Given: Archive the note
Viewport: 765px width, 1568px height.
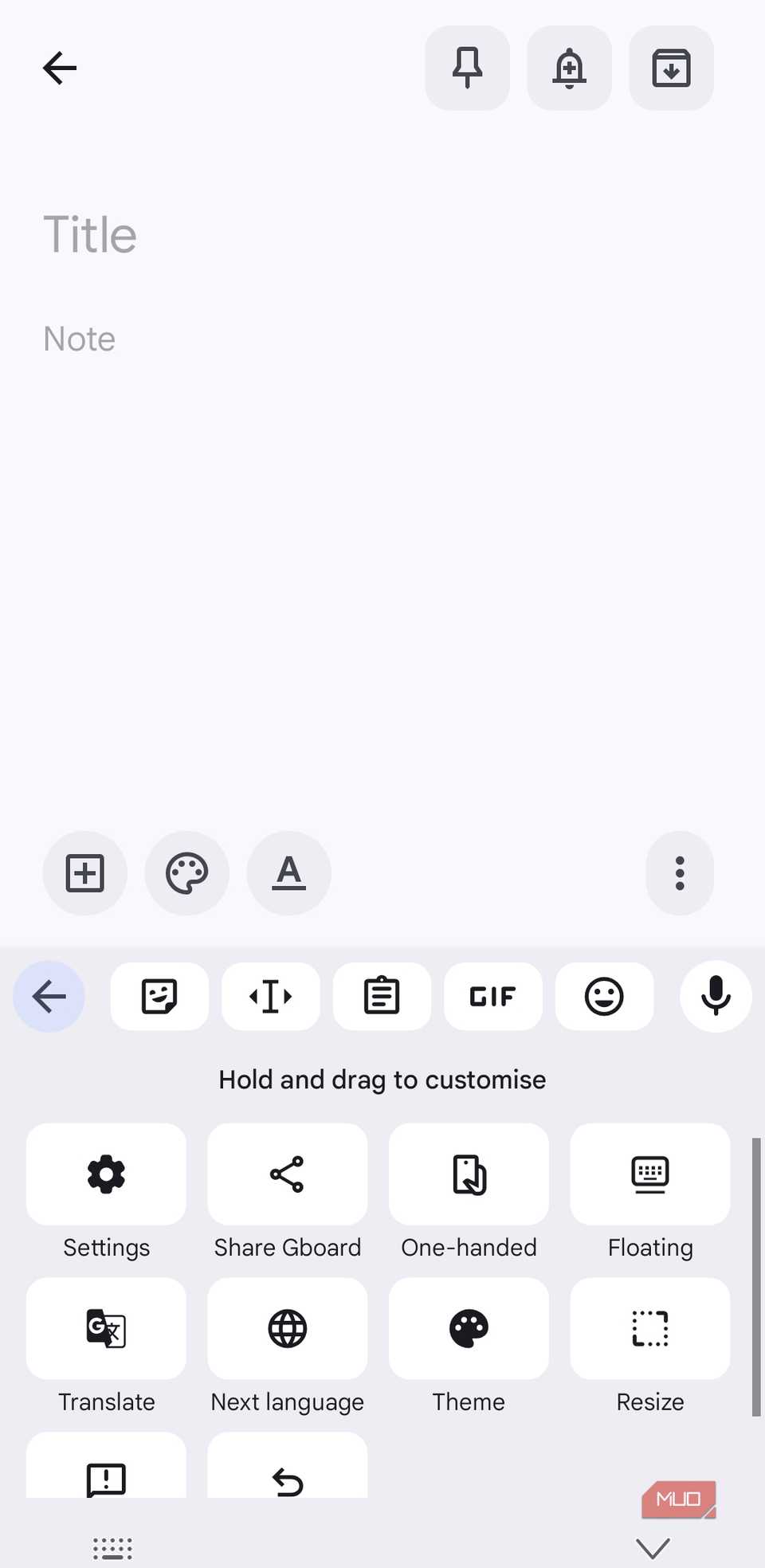Looking at the screenshot, I should pos(671,68).
